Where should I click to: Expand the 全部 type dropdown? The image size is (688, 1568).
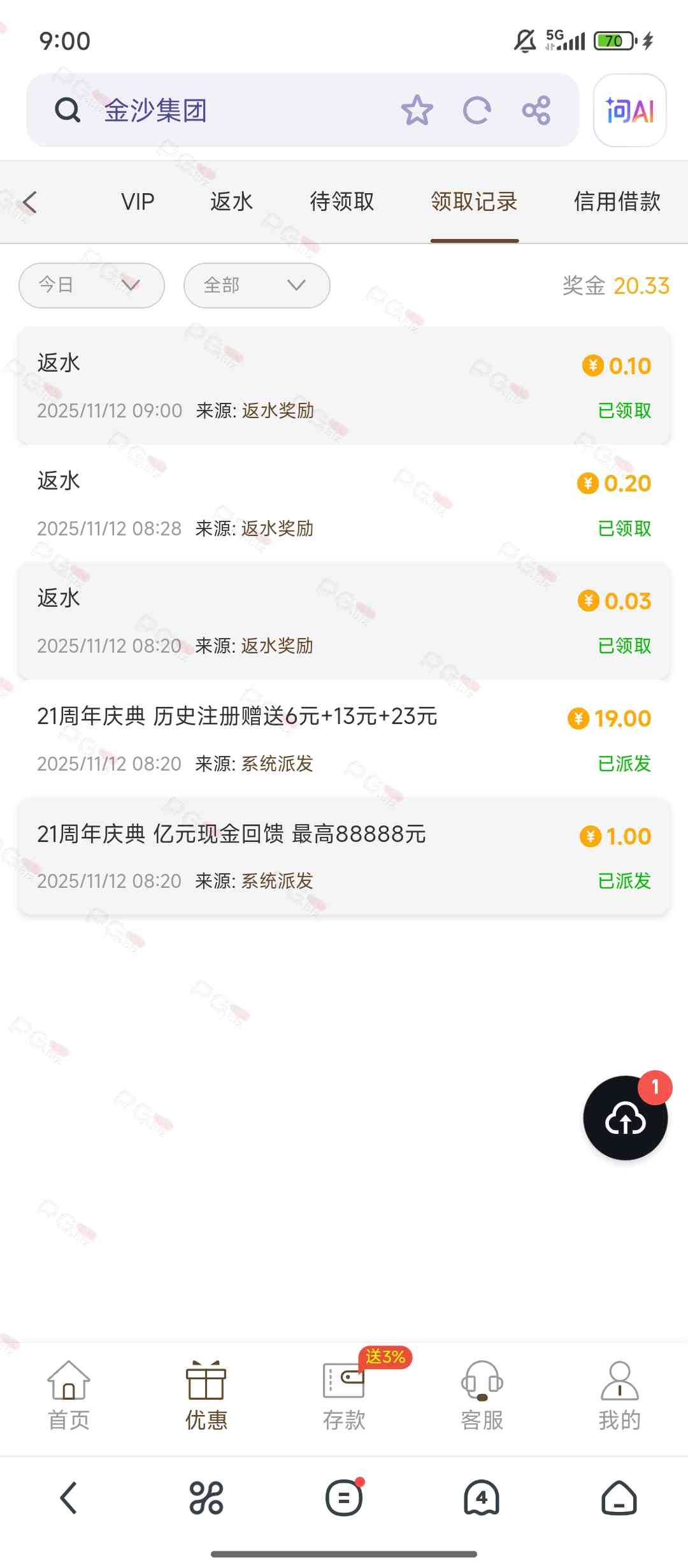(x=257, y=285)
